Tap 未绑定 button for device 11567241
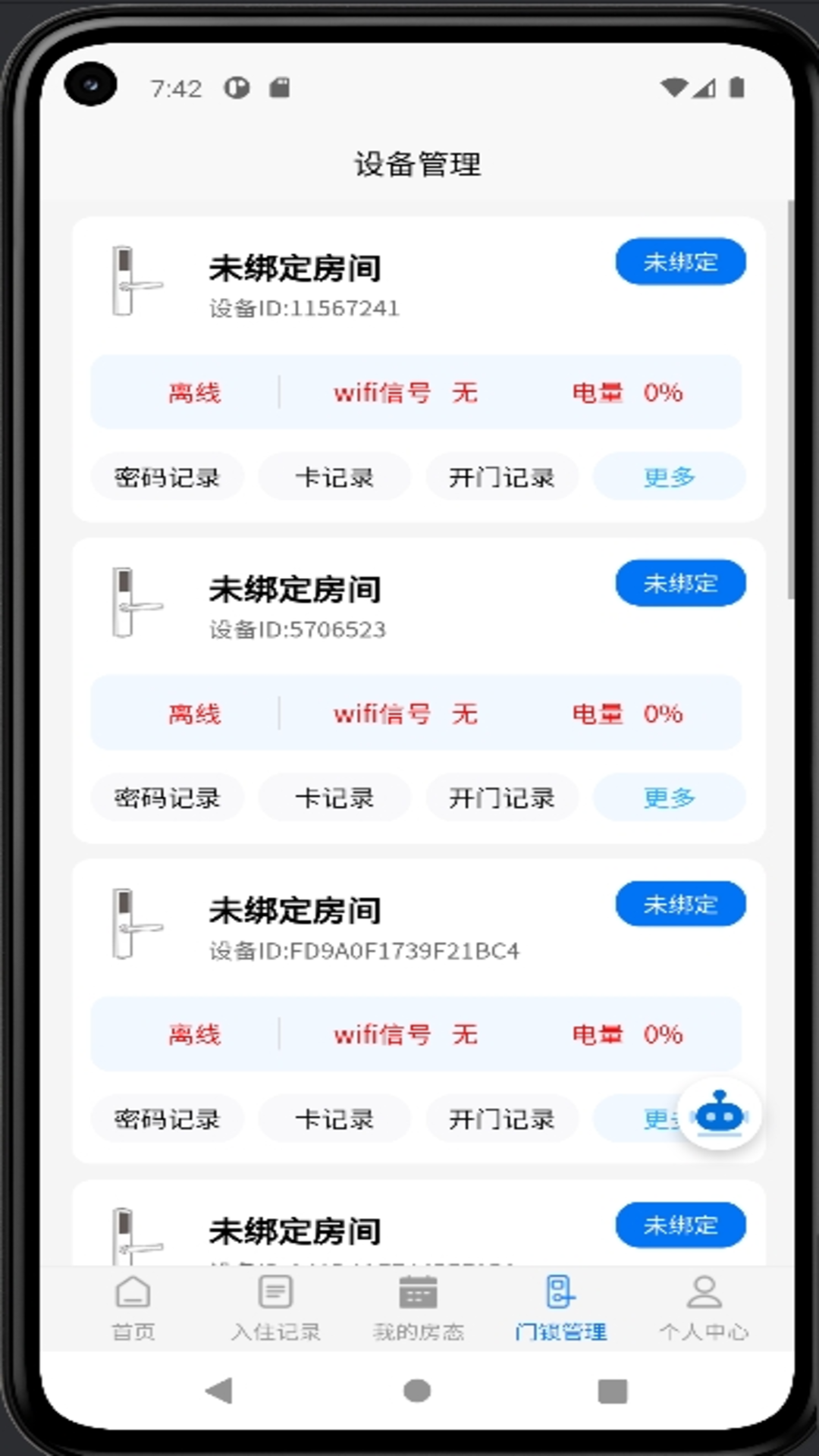 point(680,262)
